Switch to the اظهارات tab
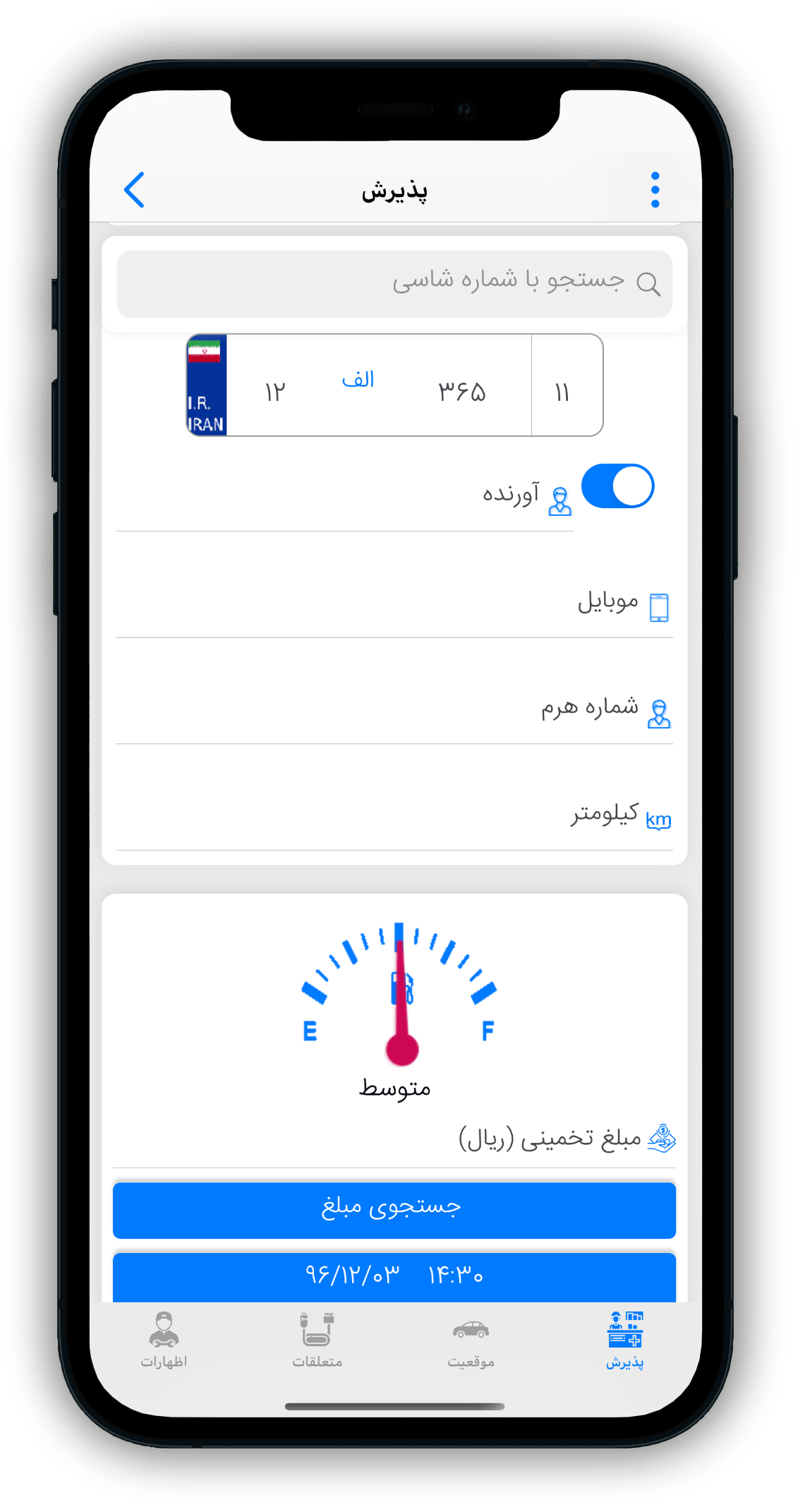Image resolution: width=798 pixels, height=1512 pixels. [164, 1340]
